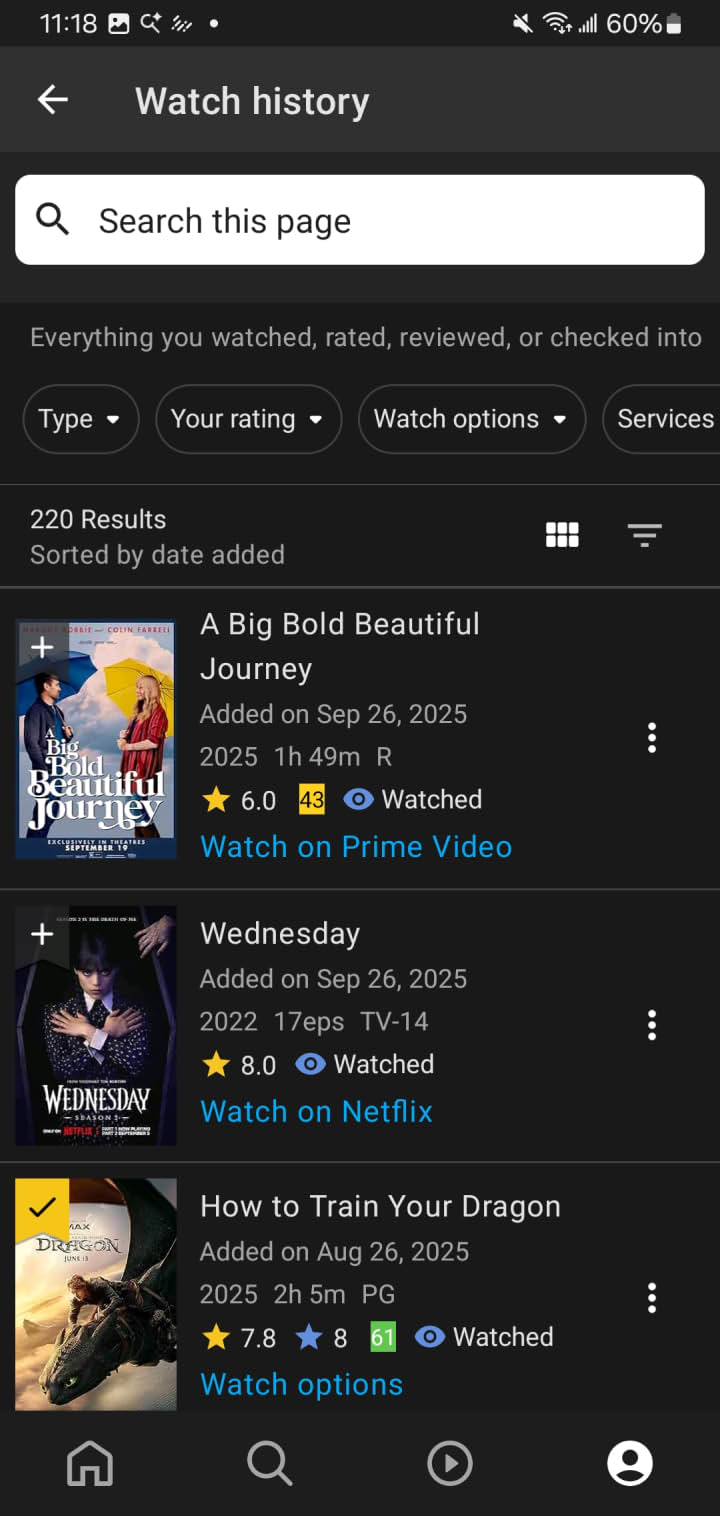Tap Watch on Netflix for Wednesday

316,1111
